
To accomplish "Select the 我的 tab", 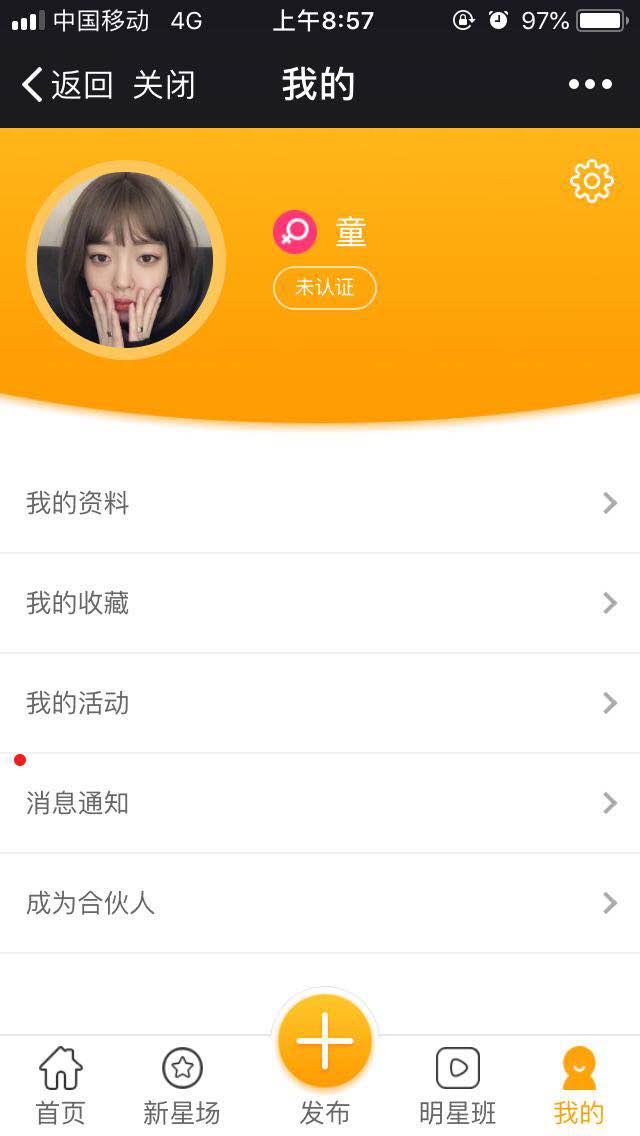I will pyautogui.click(x=579, y=1085).
